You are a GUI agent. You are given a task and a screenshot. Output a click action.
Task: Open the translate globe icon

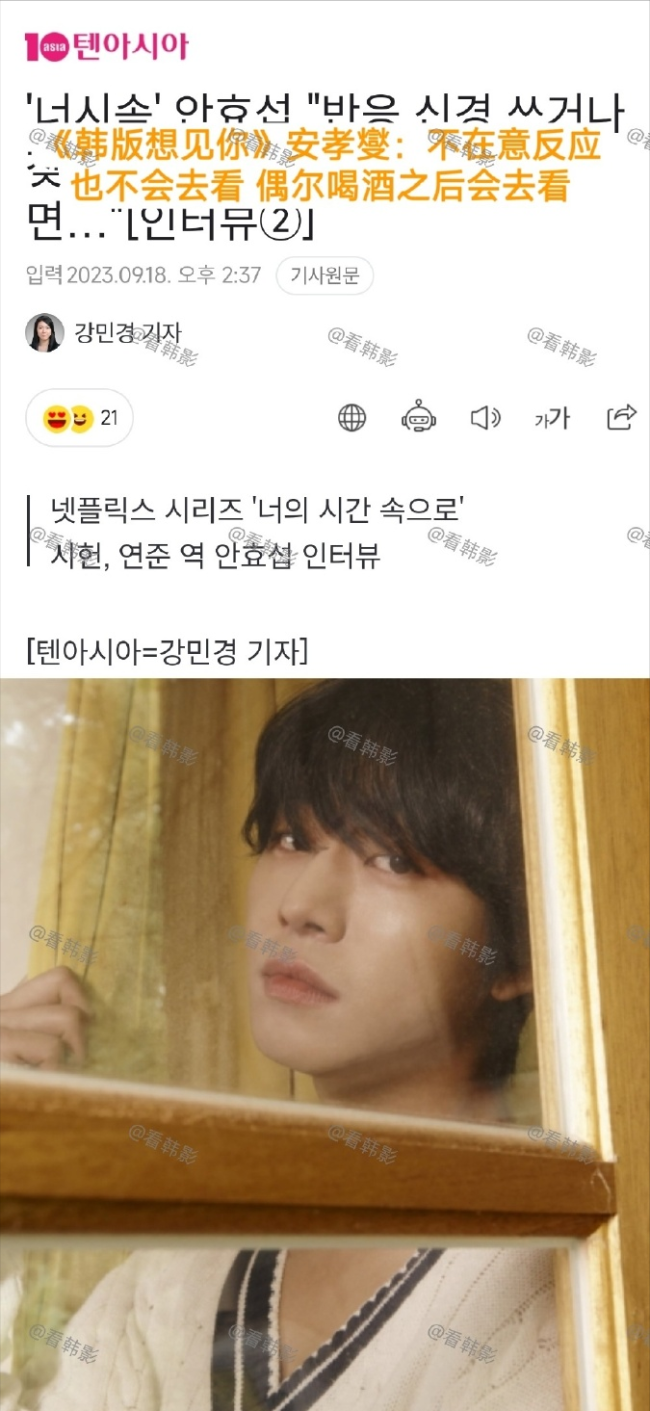pos(352,417)
